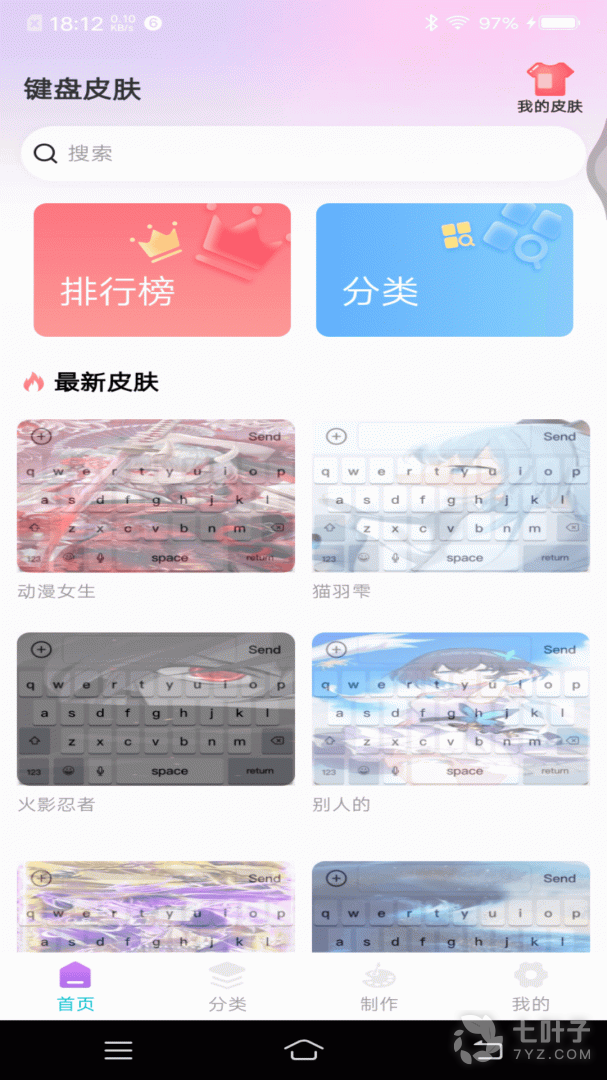
Task: Switch to the 分类 bottom tab
Action: [227, 986]
